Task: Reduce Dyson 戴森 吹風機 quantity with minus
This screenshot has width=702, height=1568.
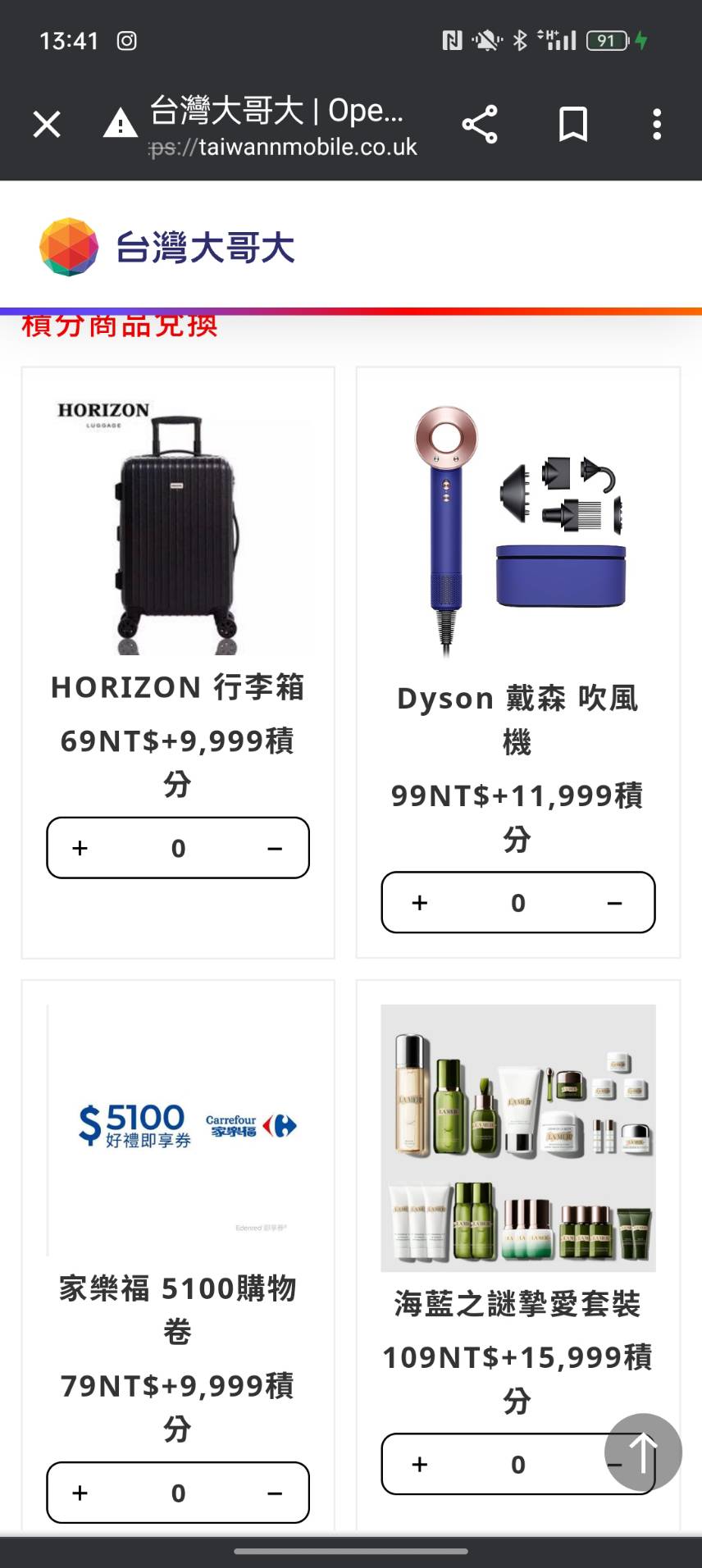Action: pyautogui.click(x=614, y=902)
